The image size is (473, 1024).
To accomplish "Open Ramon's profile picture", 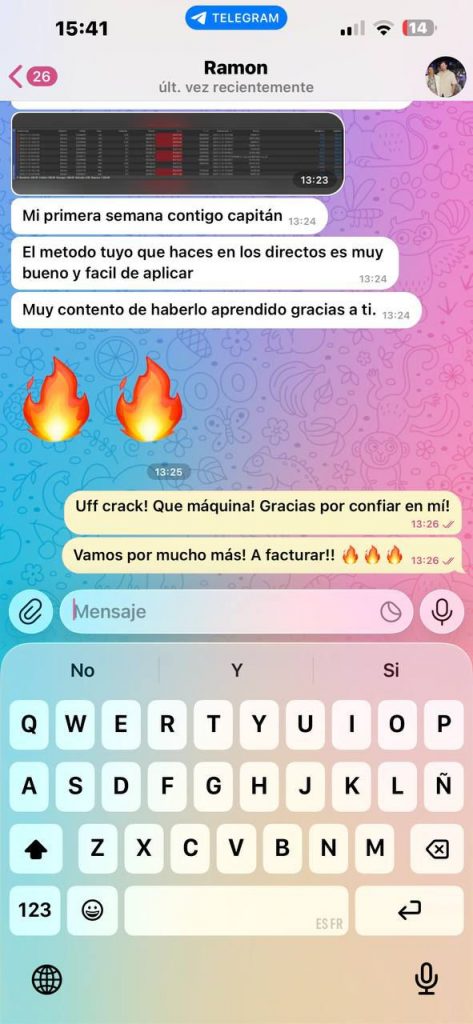I will 446,76.
